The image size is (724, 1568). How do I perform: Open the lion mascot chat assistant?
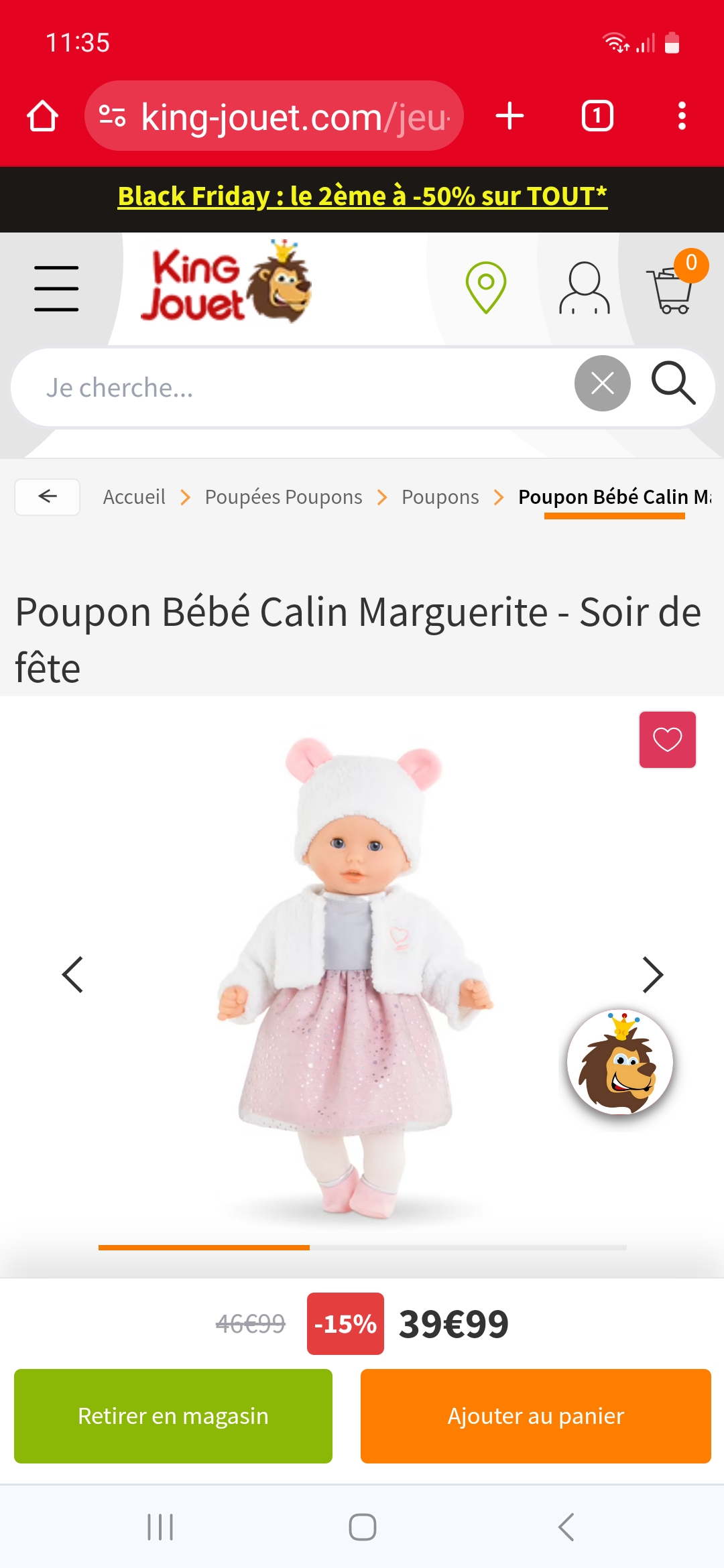pyautogui.click(x=620, y=1063)
